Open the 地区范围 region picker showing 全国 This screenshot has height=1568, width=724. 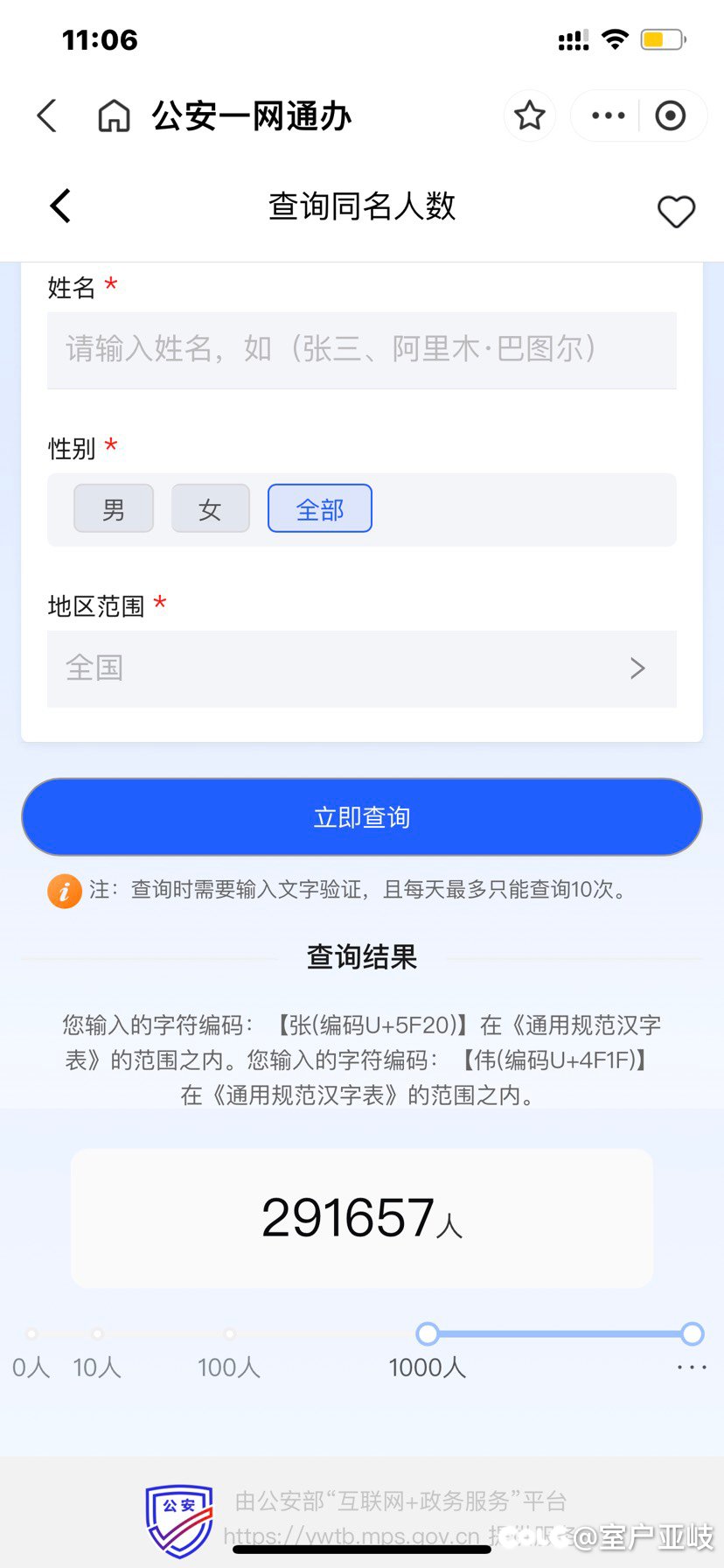(x=362, y=668)
